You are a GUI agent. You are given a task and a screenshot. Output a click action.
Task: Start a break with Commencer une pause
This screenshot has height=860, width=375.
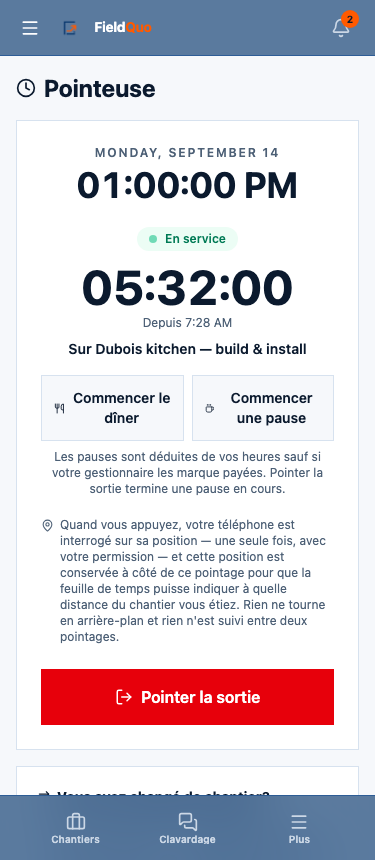pos(263,408)
